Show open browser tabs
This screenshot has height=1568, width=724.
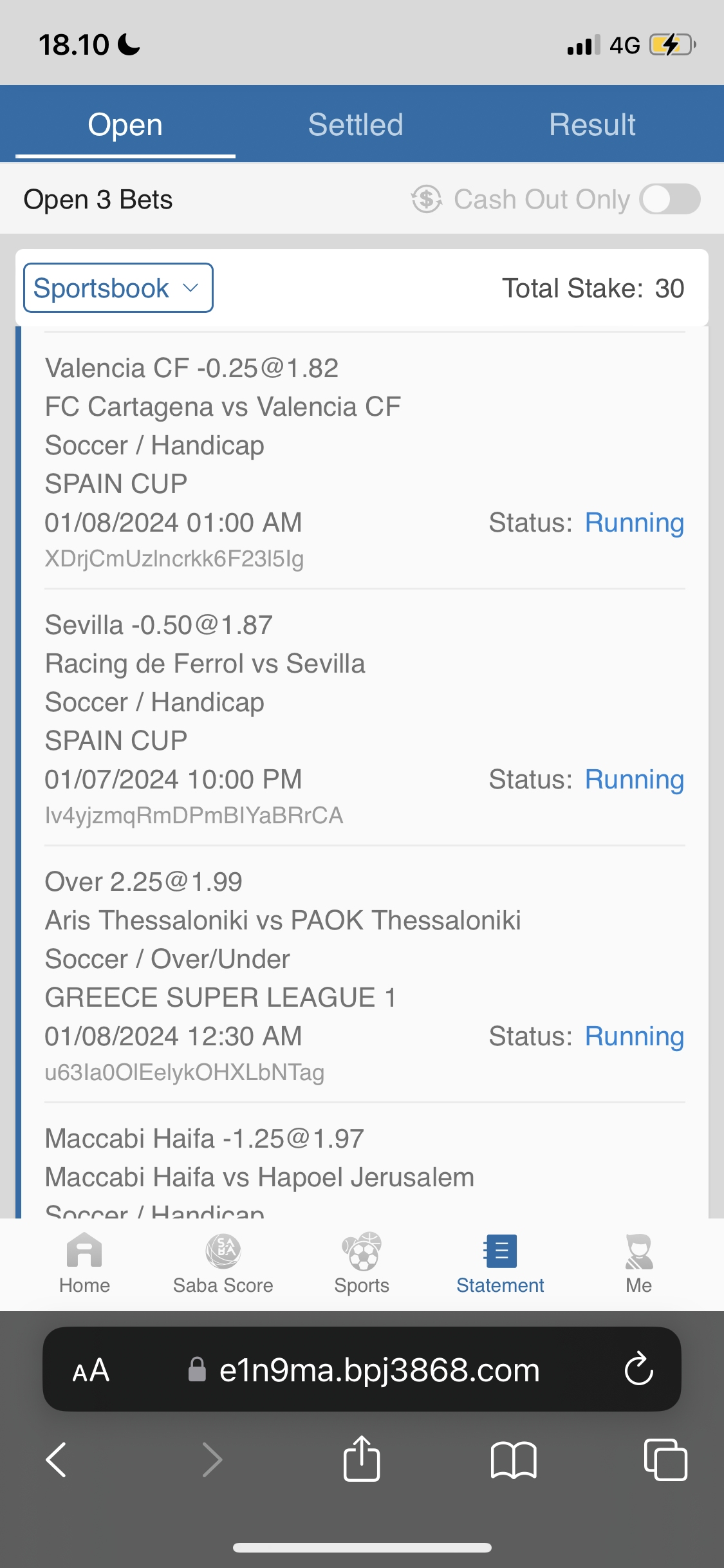click(x=665, y=1459)
